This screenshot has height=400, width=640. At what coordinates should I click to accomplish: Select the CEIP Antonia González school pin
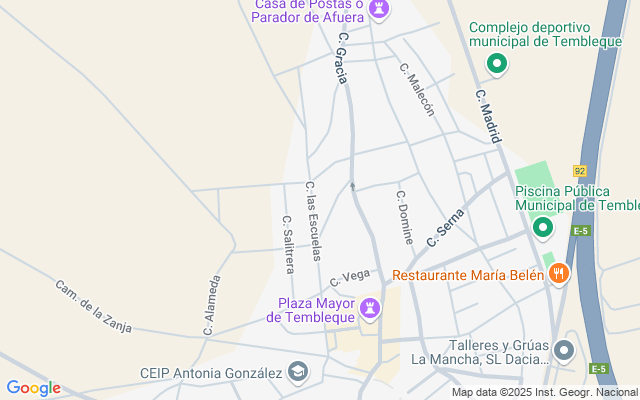pos(298,371)
